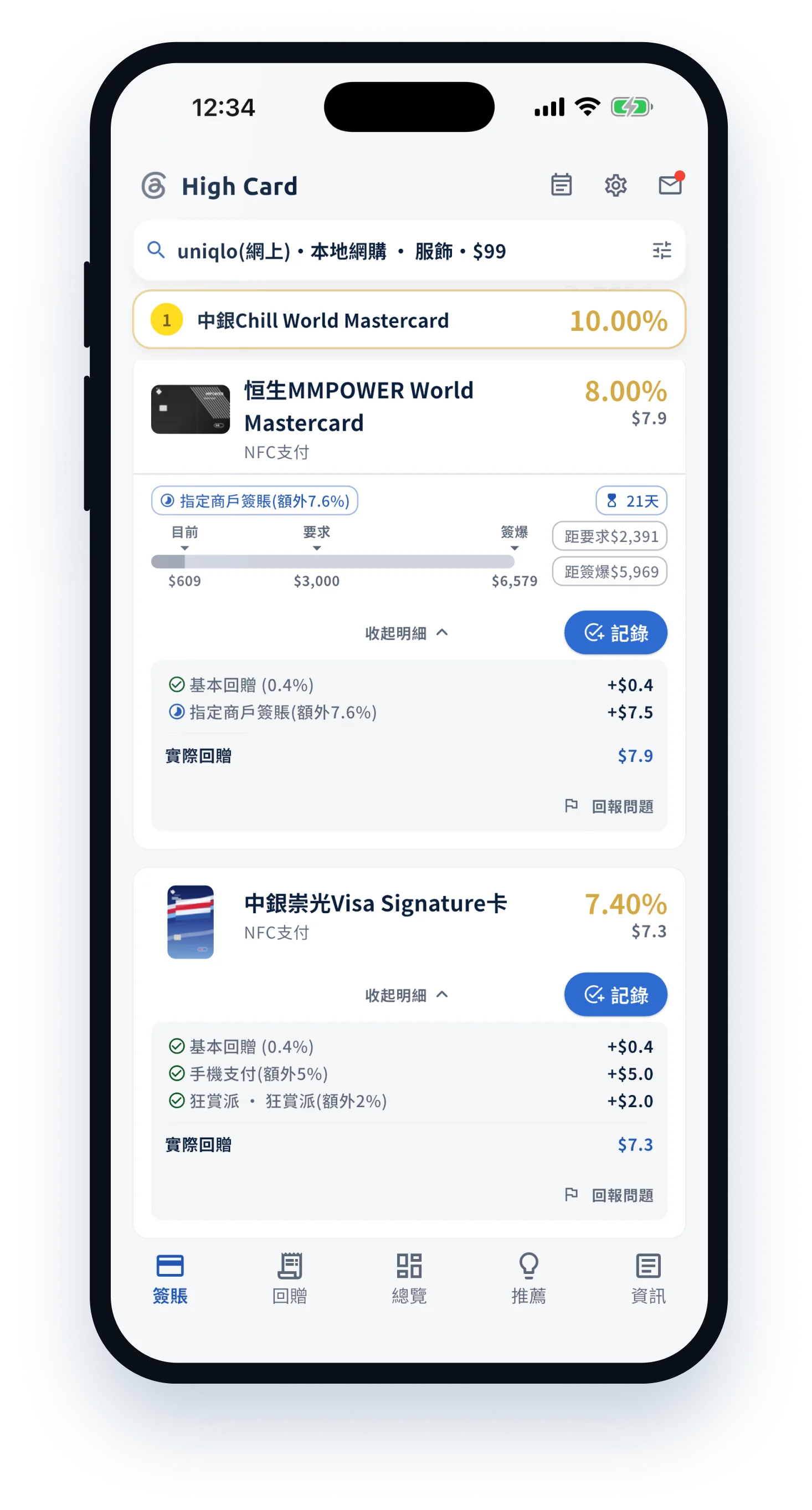
Task: Select the 簽賬 tab
Action: (x=170, y=1278)
